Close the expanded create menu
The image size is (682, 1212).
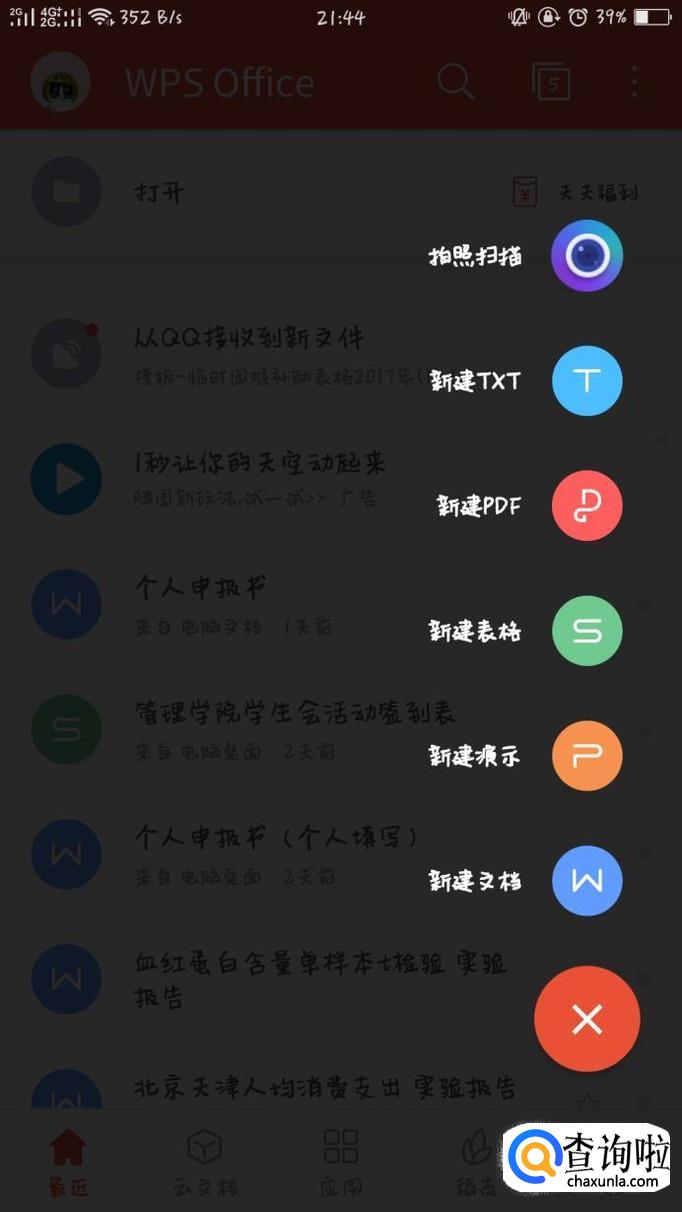pos(587,1019)
